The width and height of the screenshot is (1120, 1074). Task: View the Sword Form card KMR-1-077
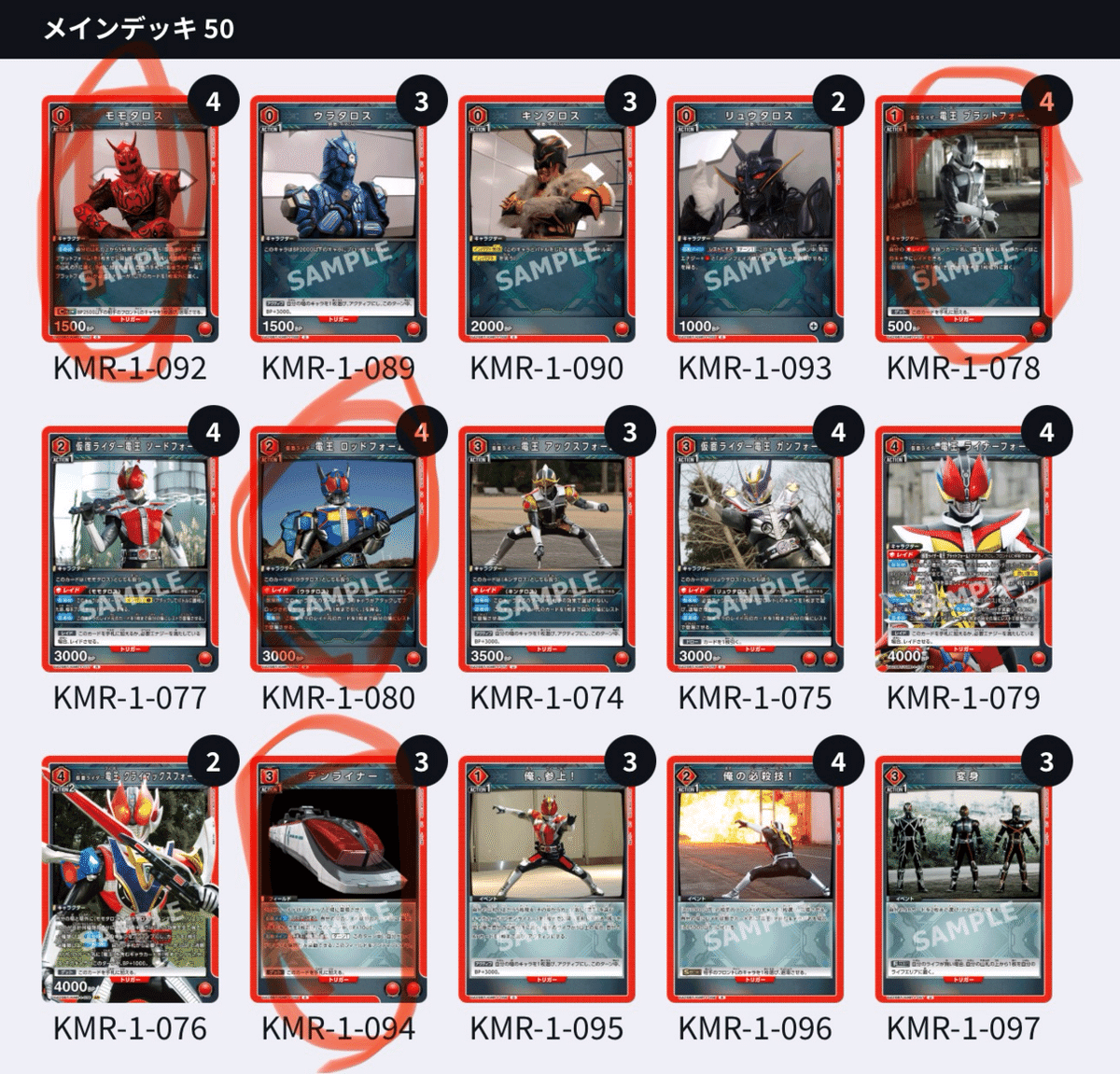pyautogui.click(x=131, y=550)
